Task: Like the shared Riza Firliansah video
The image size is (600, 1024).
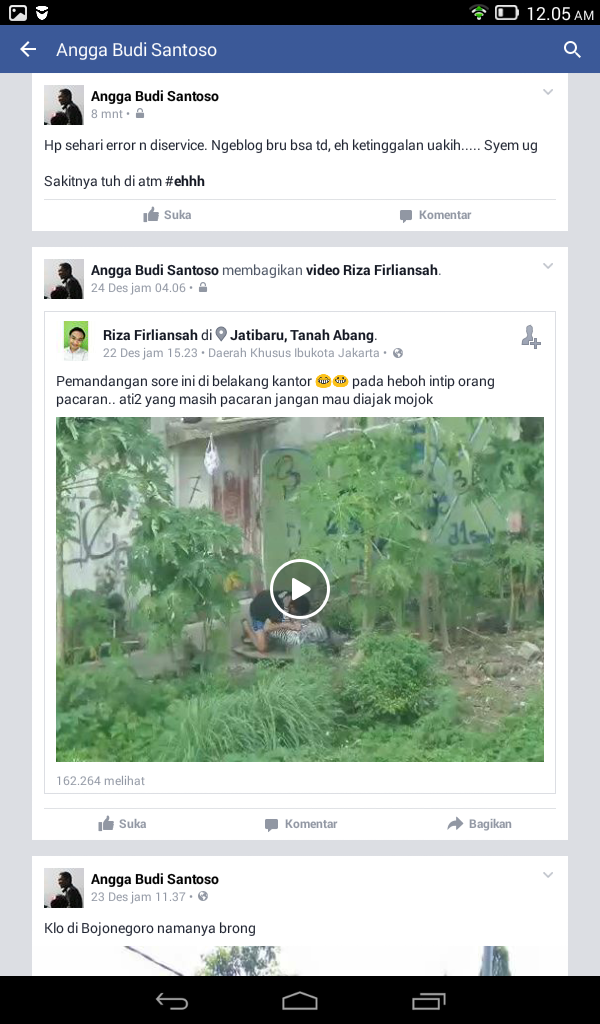Action: [122, 824]
